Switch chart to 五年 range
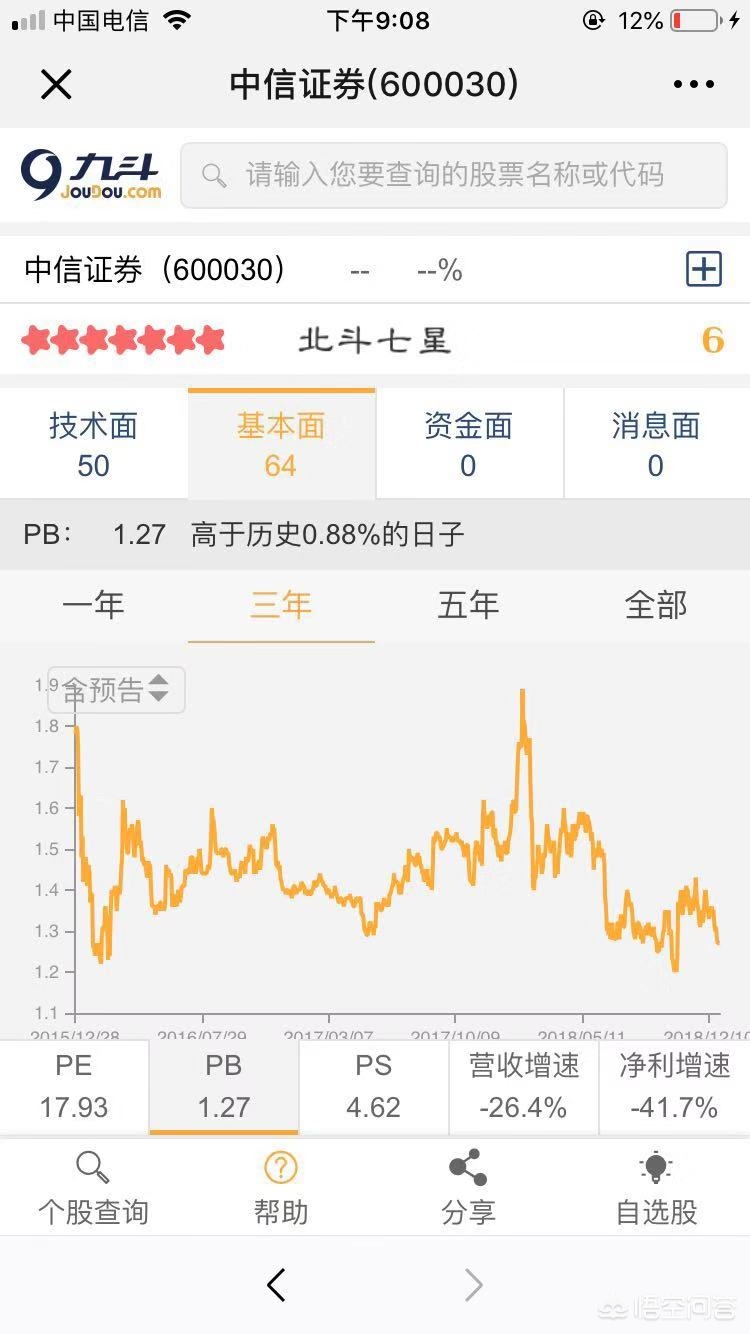This screenshot has height=1334, width=750. pos(468,605)
